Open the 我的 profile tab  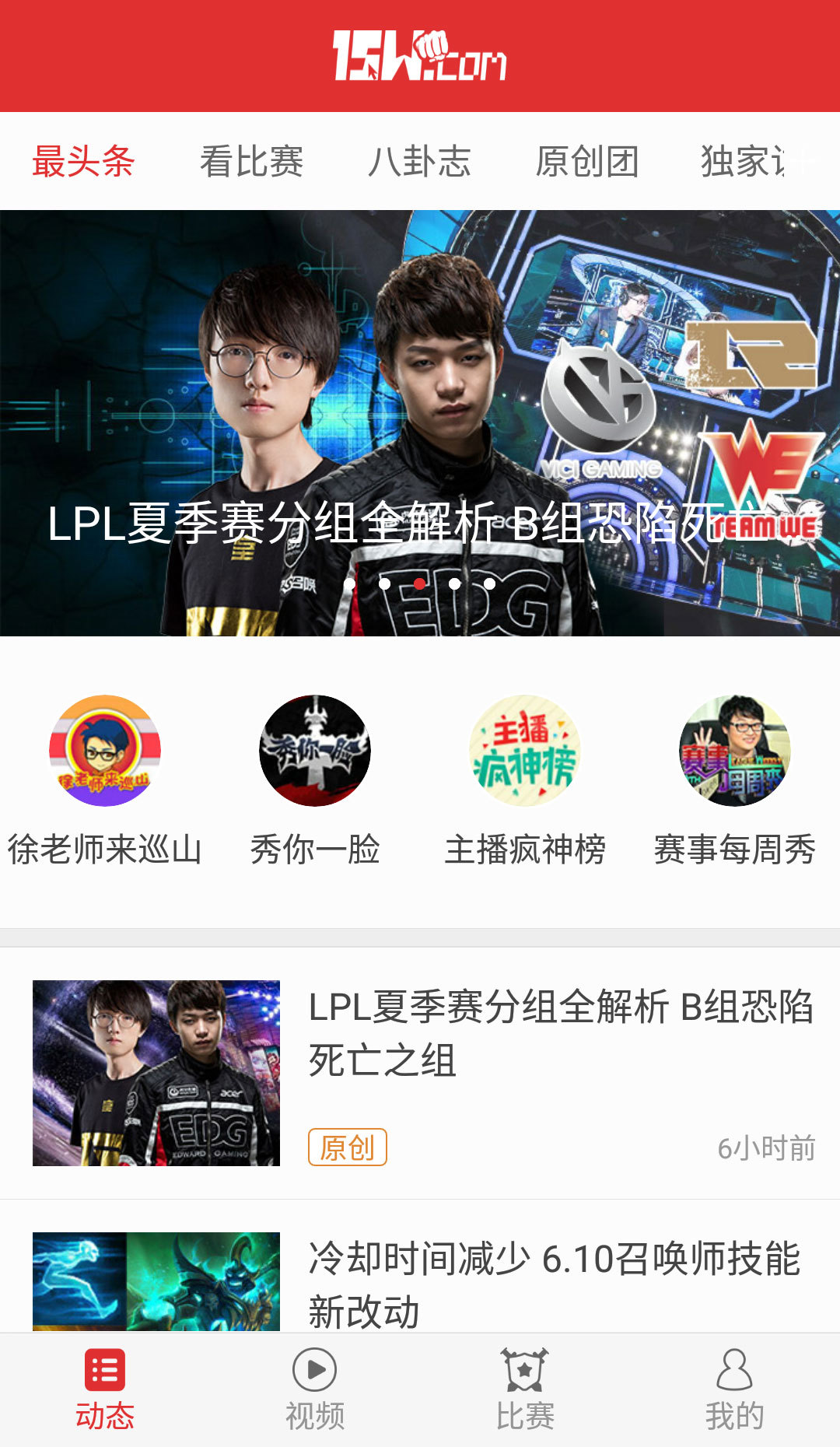735,1389
